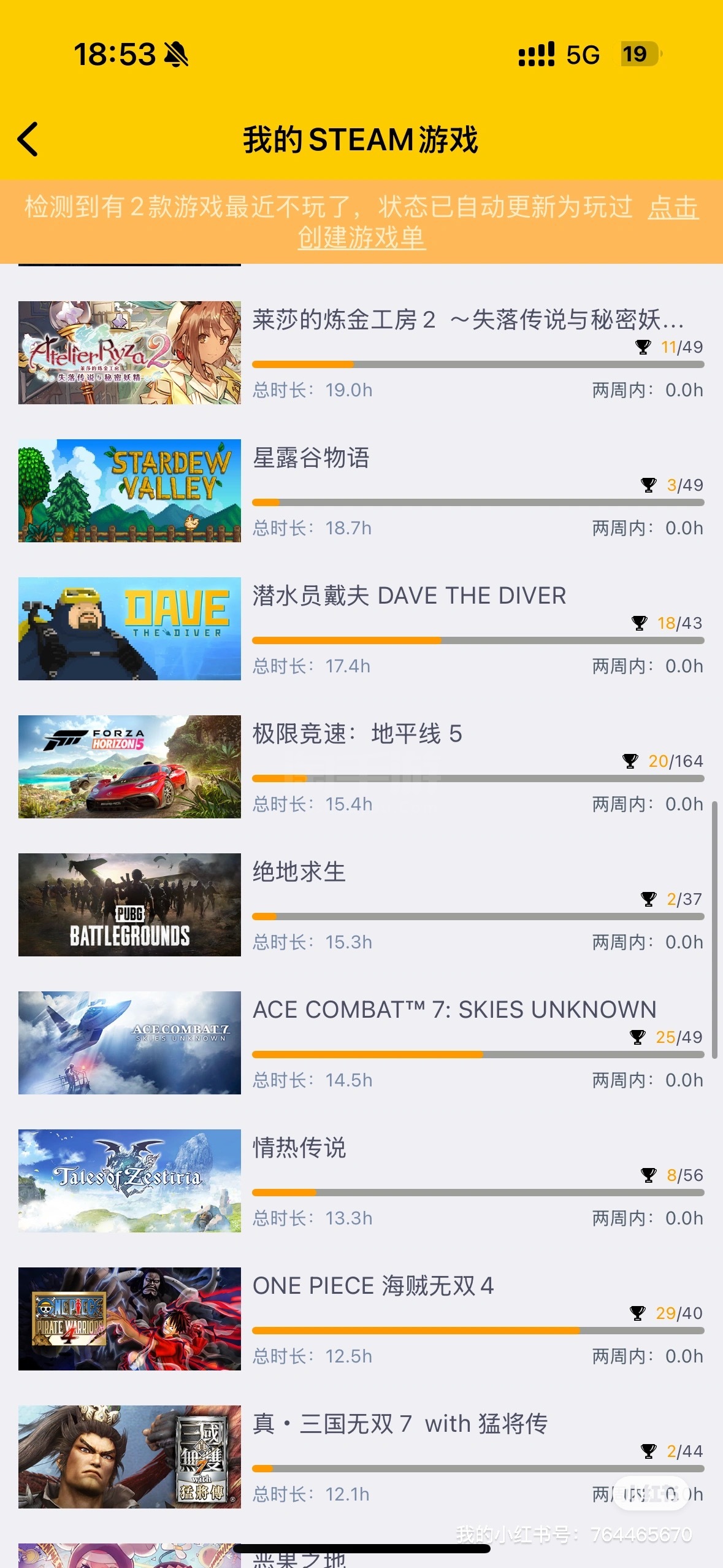Open ONE PIECE 海贼无双 4 entry
The image size is (723, 1568).
point(373,1286)
